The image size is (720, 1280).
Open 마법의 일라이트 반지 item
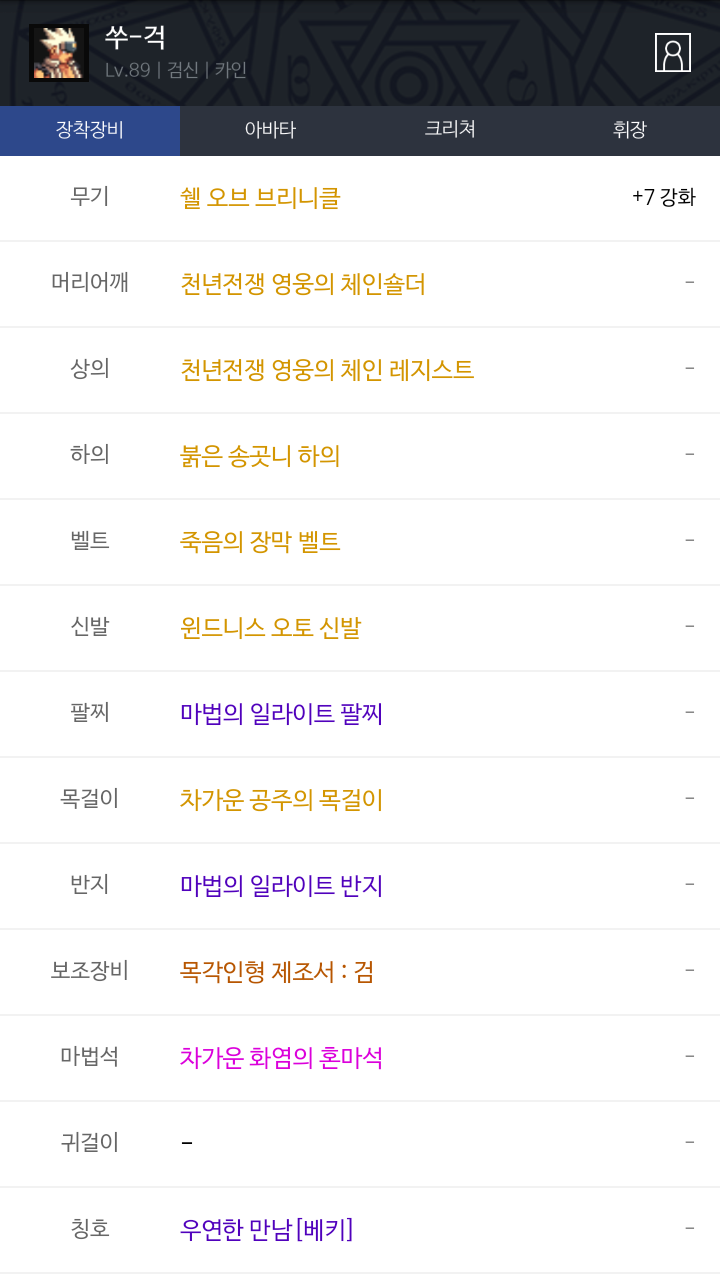(281, 886)
